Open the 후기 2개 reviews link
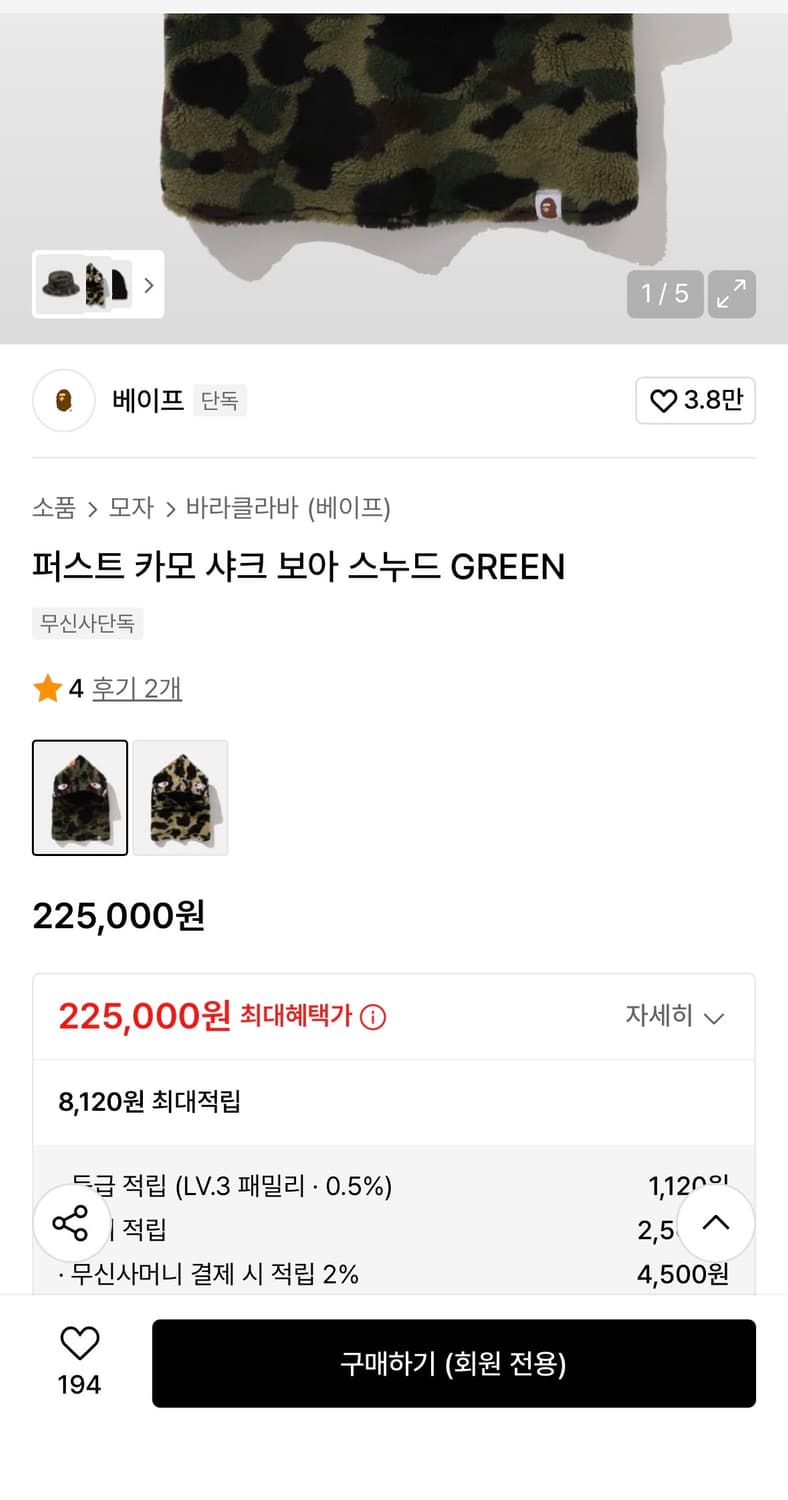The image size is (788, 1500). [137, 688]
